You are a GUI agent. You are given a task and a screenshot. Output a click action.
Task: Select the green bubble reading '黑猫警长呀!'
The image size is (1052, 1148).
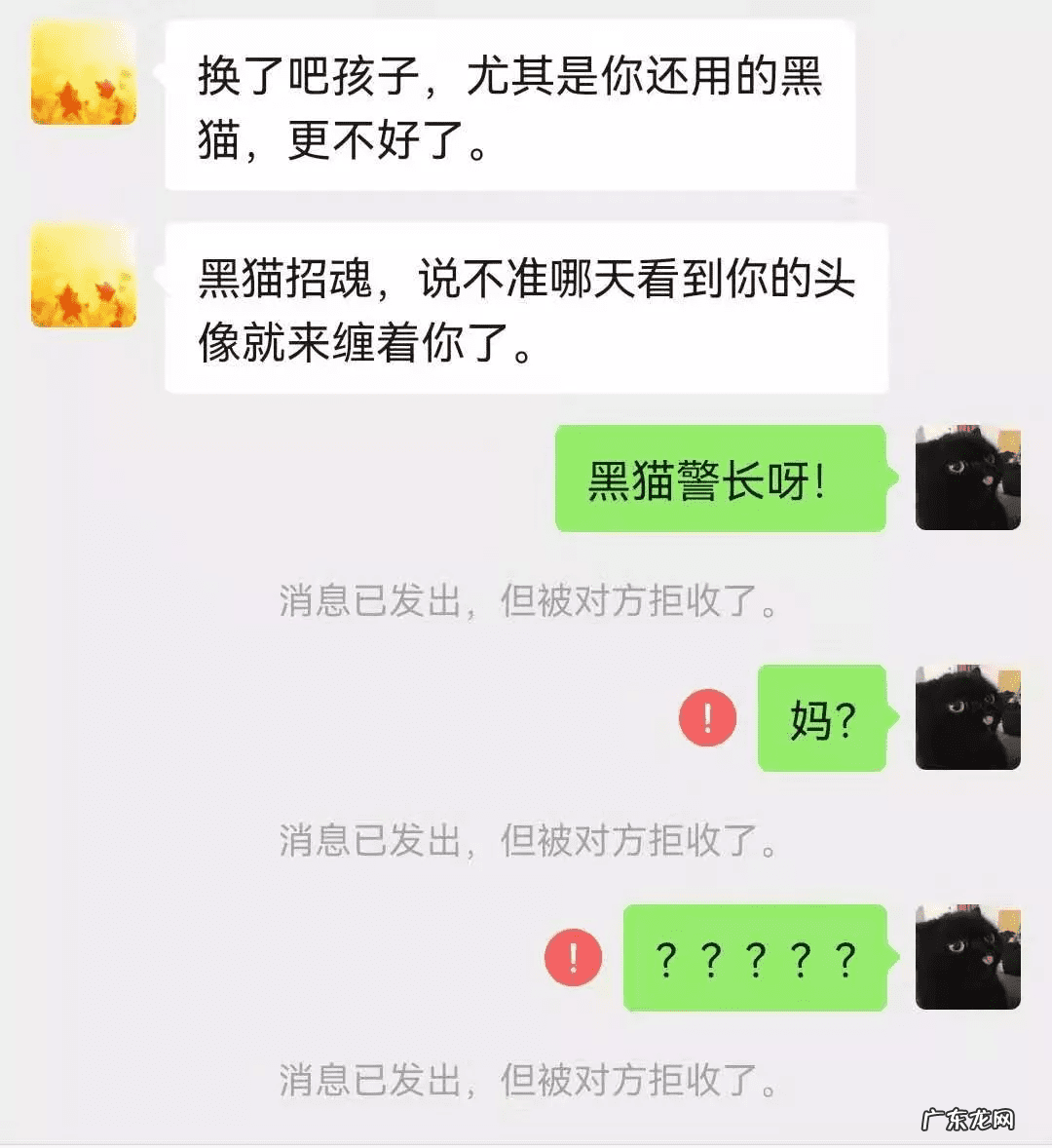tap(719, 477)
